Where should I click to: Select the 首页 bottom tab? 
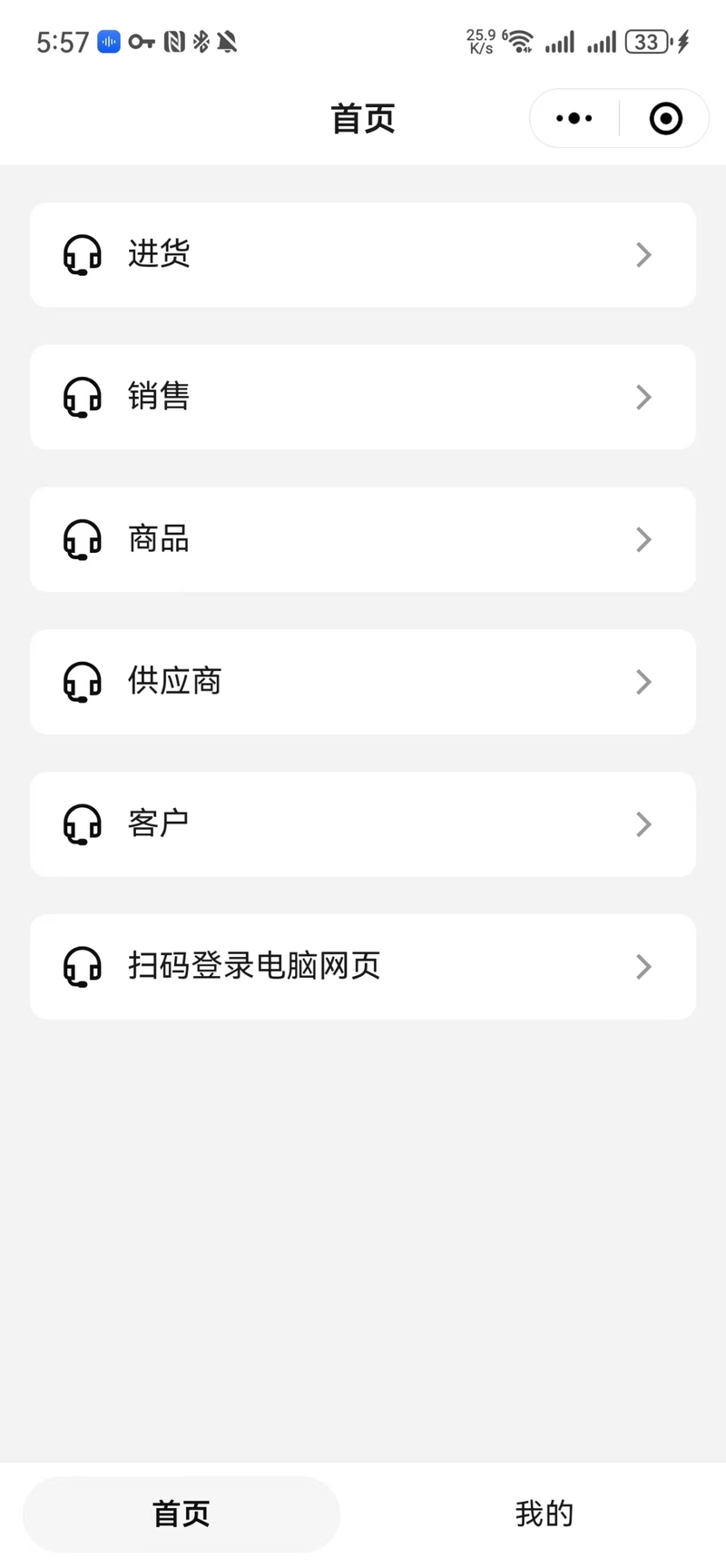pos(181,1514)
